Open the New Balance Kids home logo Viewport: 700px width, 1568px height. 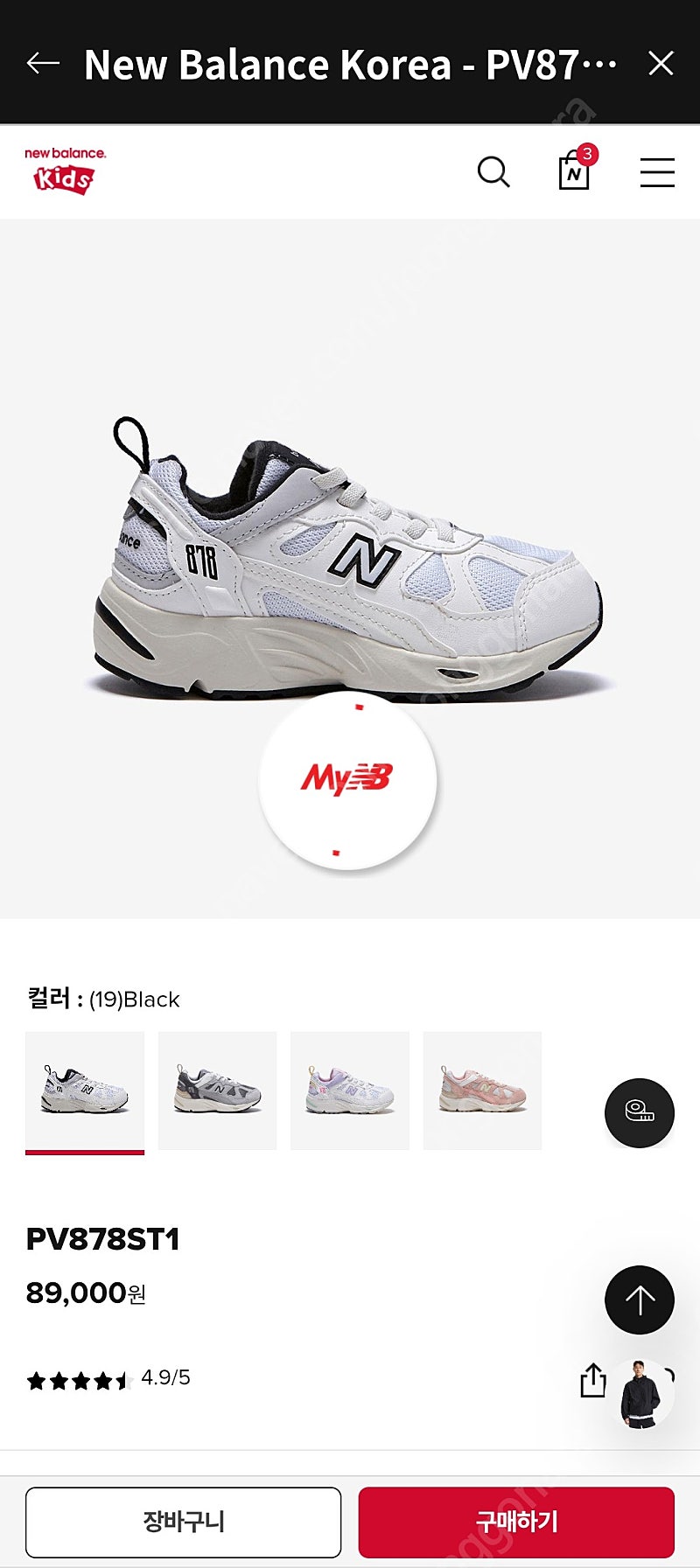pyautogui.click(x=65, y=171)
